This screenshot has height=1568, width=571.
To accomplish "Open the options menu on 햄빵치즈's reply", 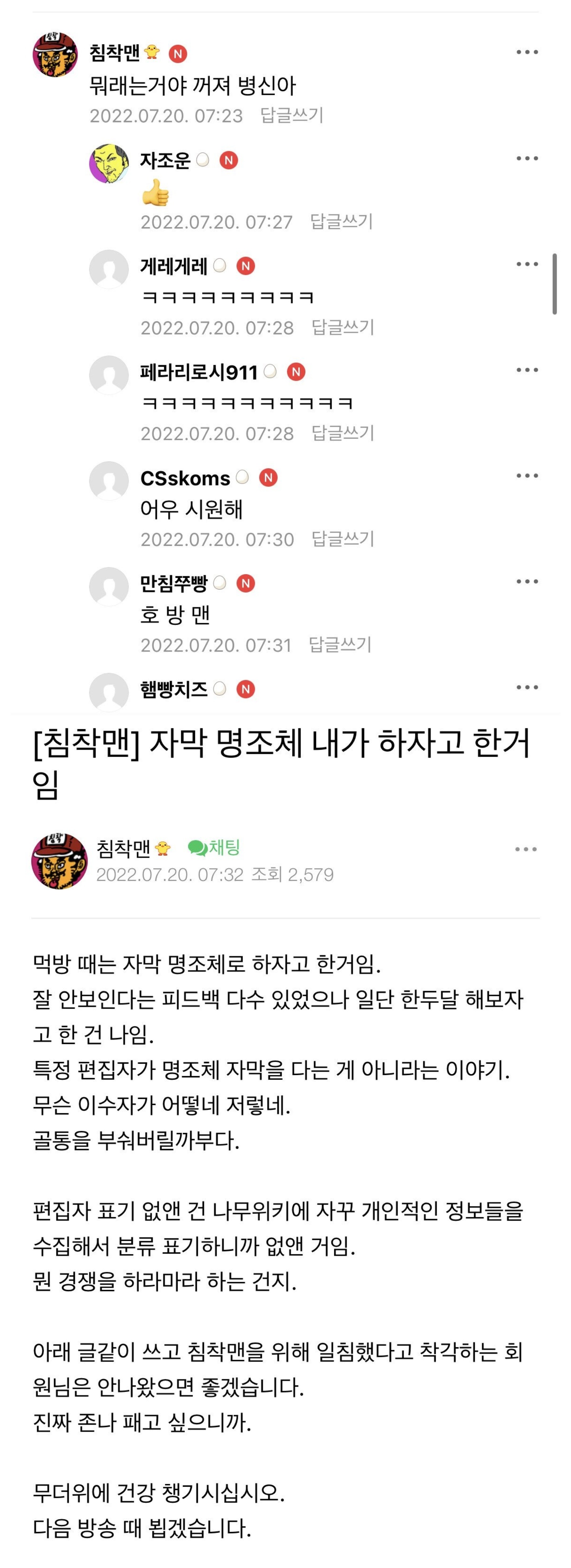I will (527, 688).
